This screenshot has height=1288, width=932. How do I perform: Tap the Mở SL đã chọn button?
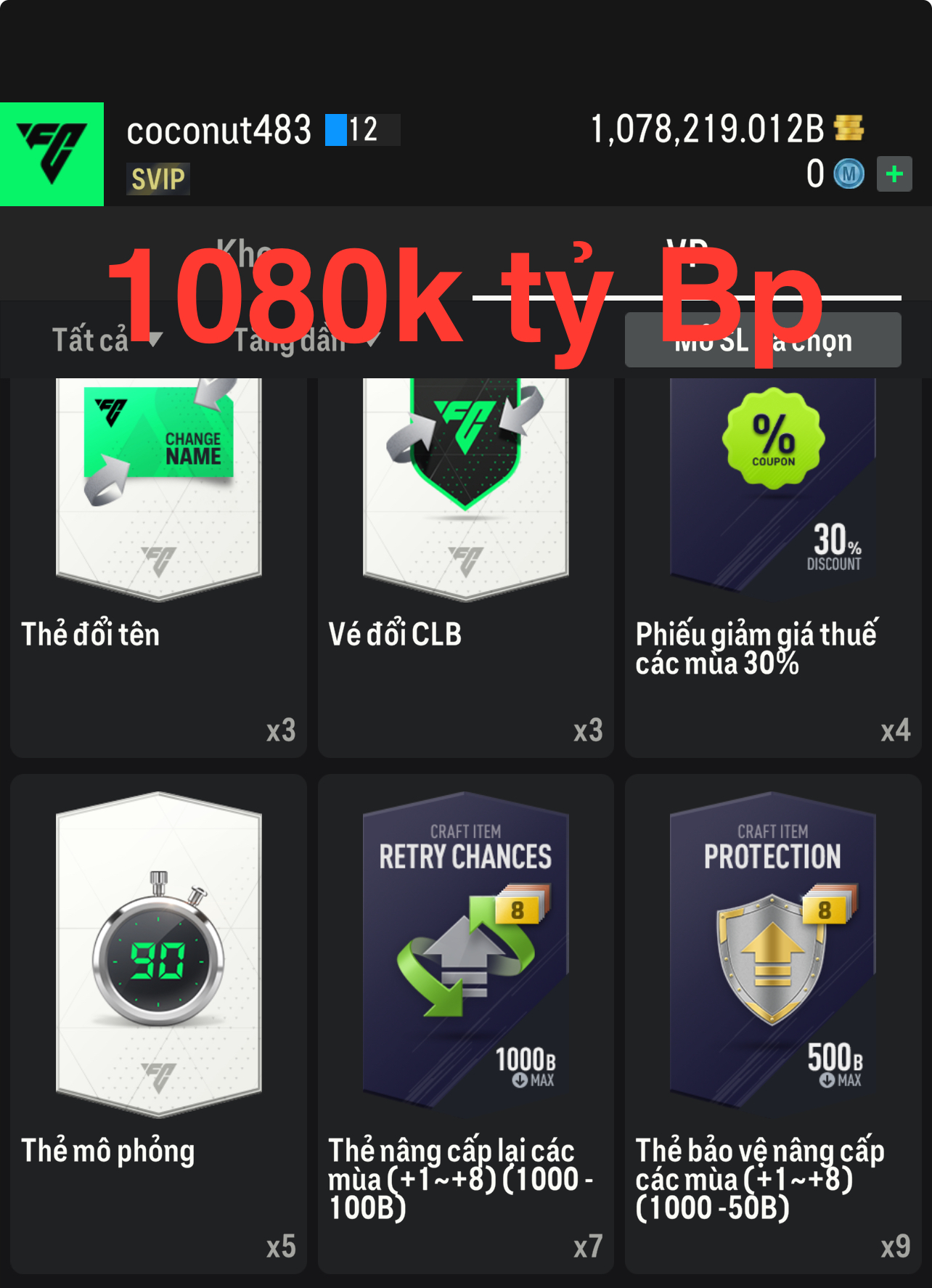(762, 340)
